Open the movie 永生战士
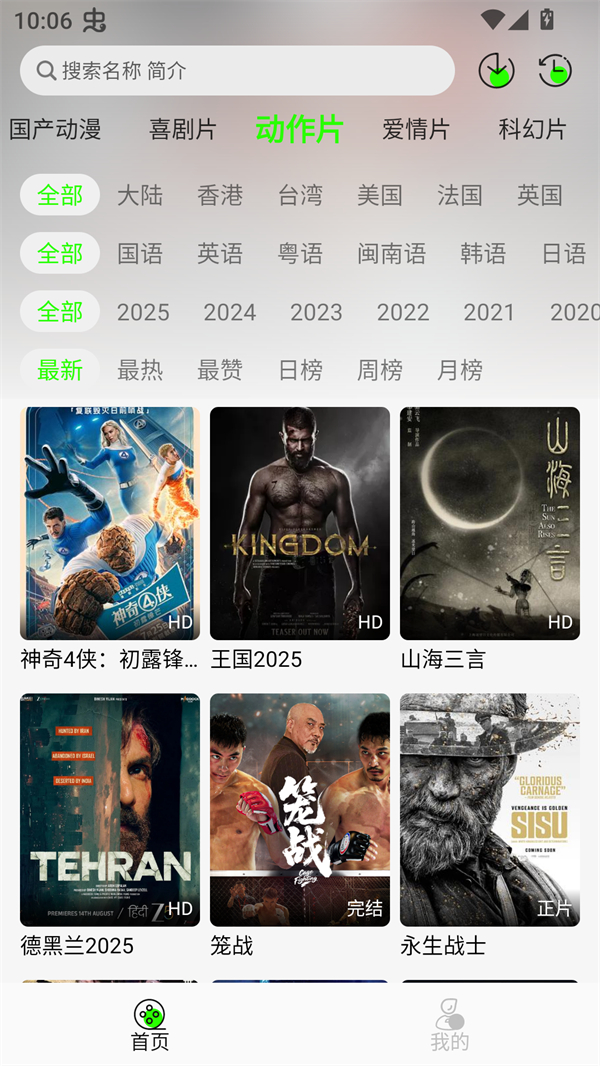 (490, 810)
